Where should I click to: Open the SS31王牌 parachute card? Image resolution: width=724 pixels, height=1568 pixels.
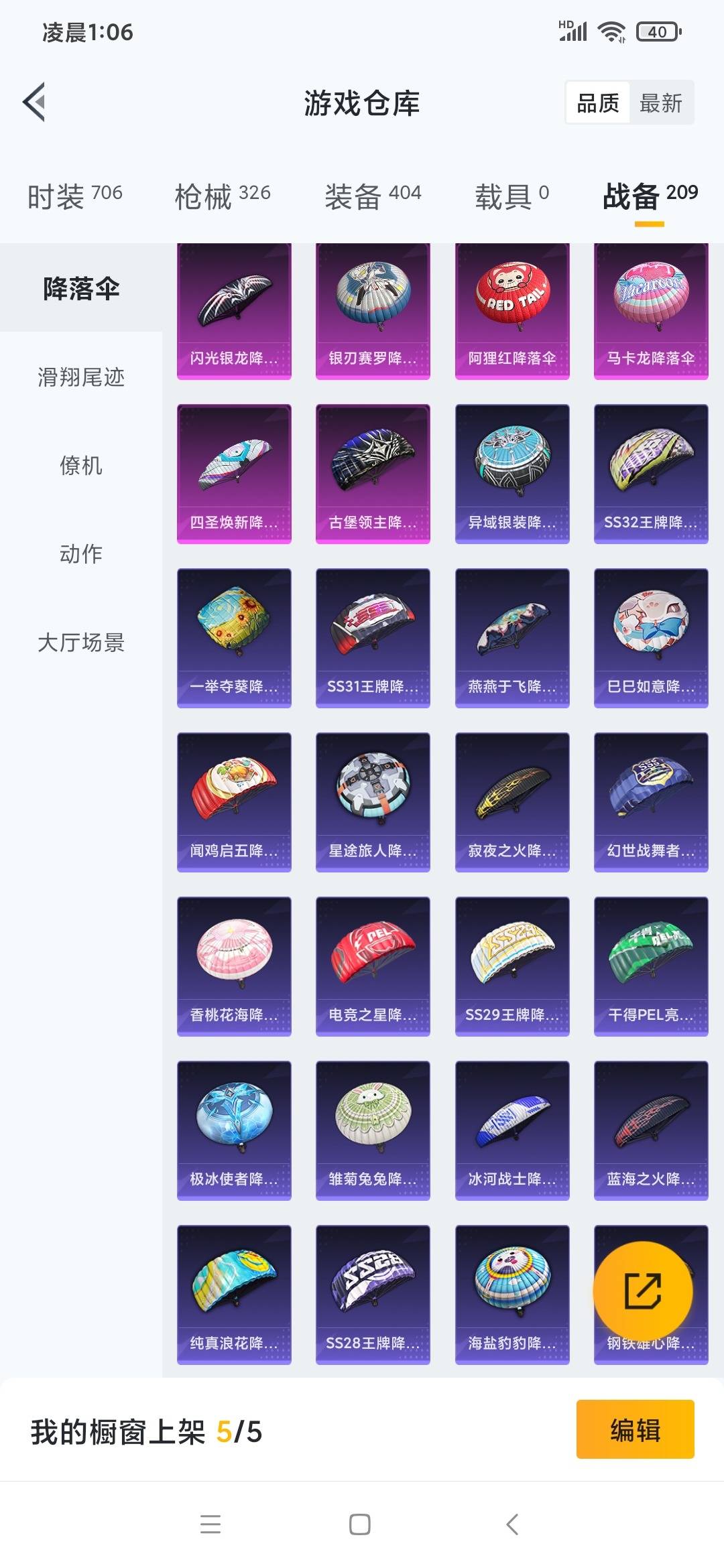tap(373, 638)
